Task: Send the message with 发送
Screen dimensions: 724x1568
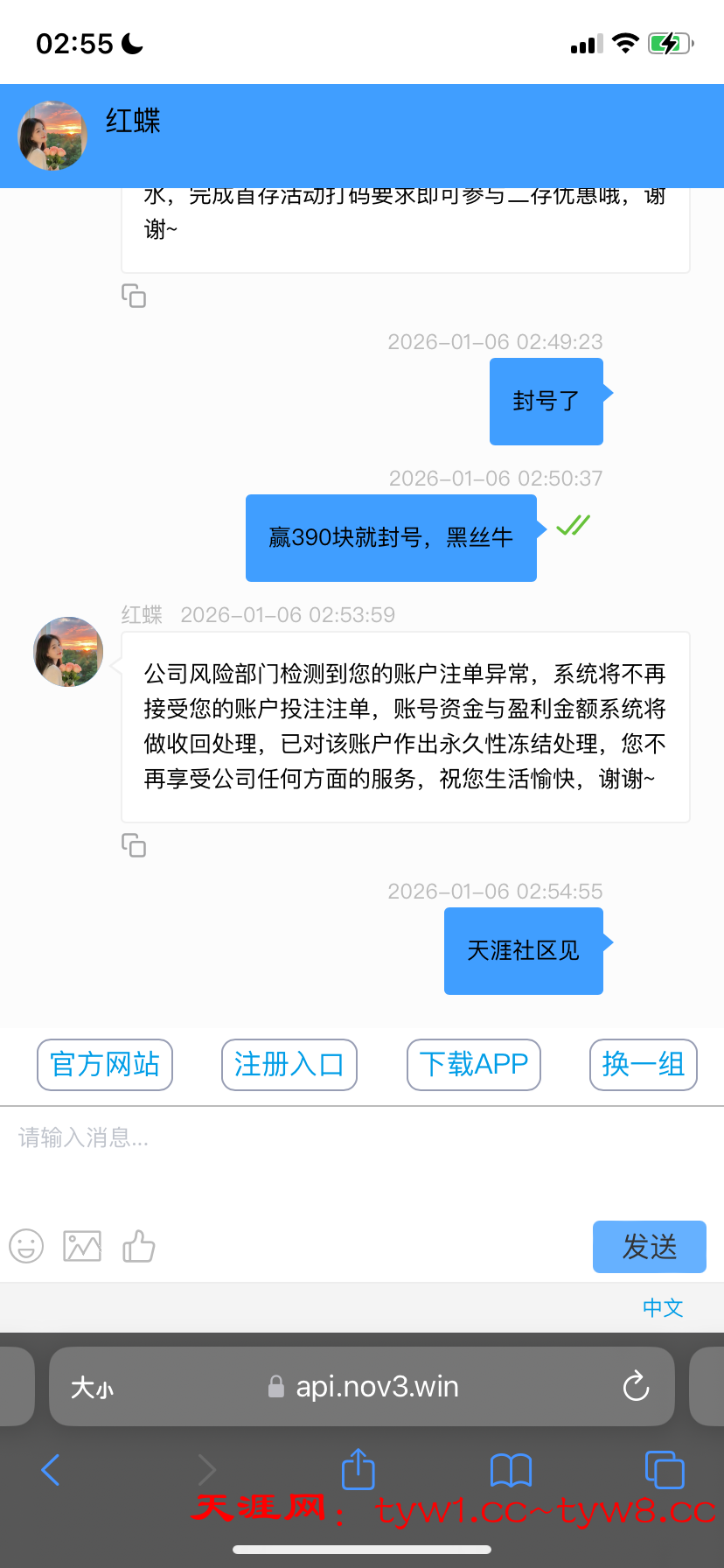Action: [649, 1247]
